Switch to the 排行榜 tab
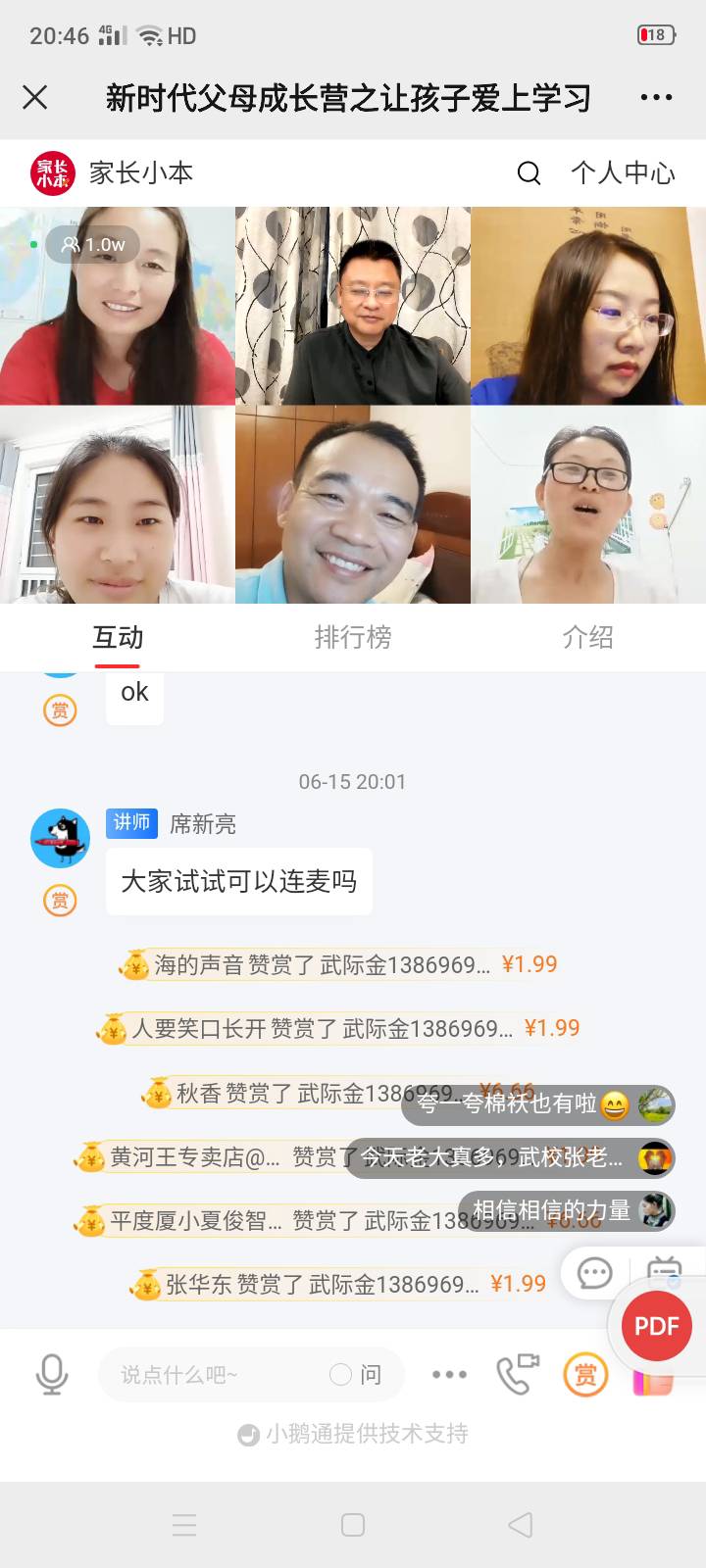706x1568 pixels. [353, 638]
